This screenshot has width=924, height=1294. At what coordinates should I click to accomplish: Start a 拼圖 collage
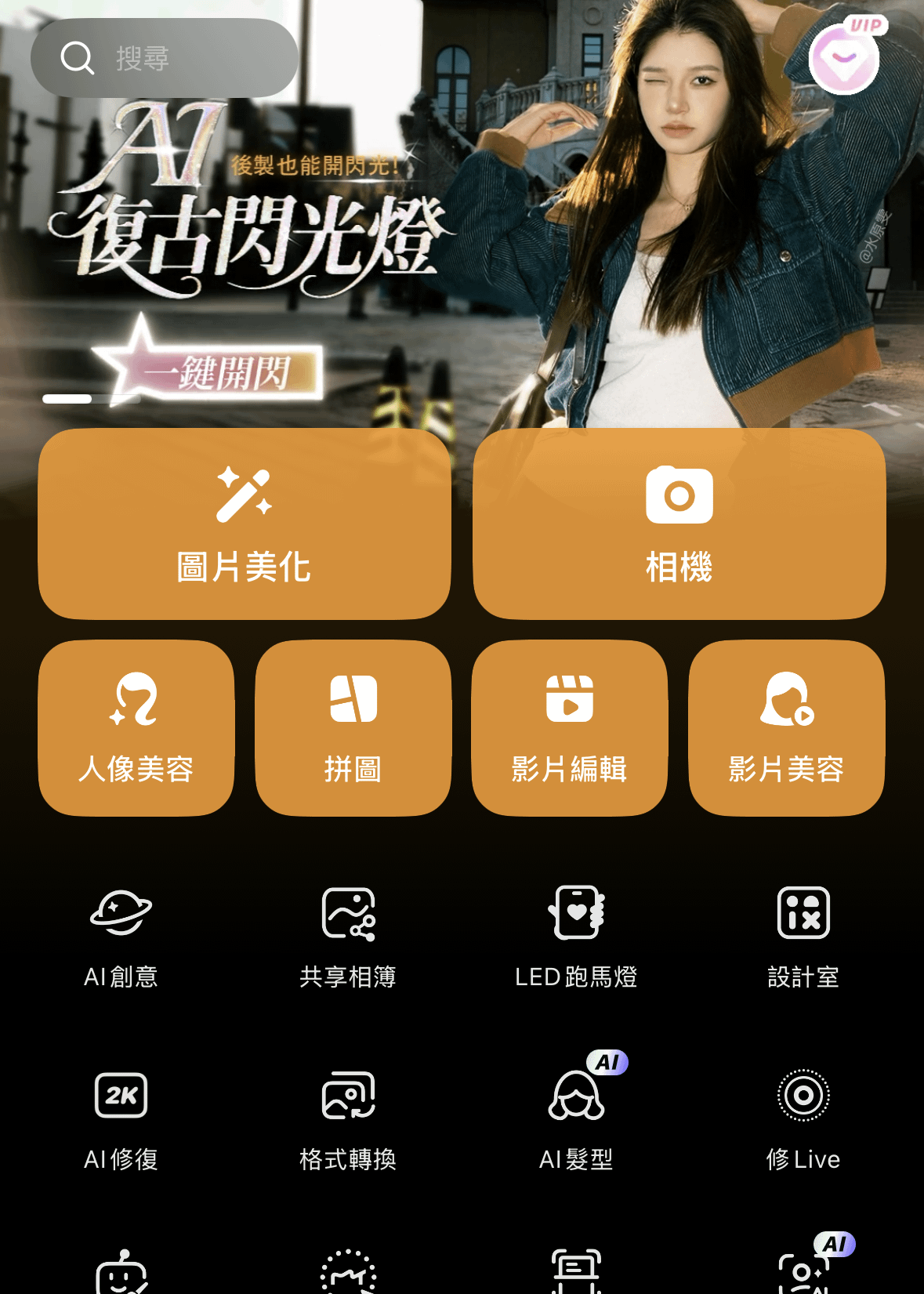click(353, 727)
